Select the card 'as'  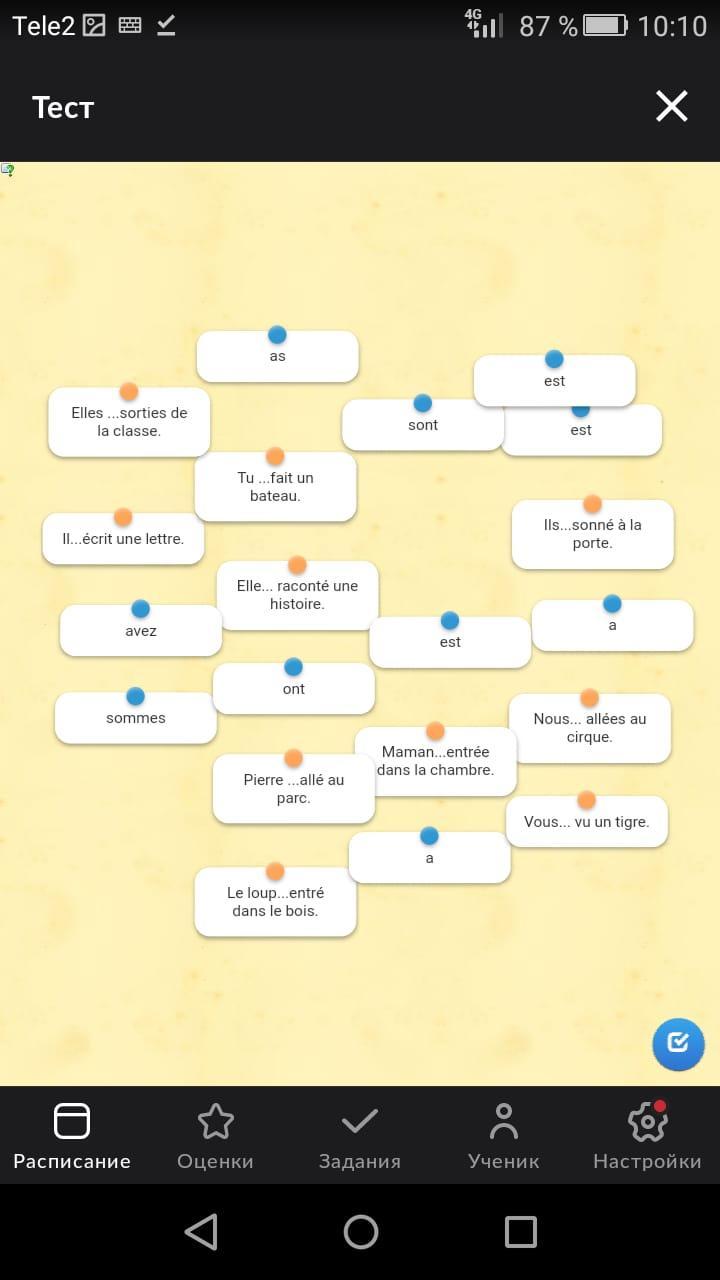click(277, 356)
